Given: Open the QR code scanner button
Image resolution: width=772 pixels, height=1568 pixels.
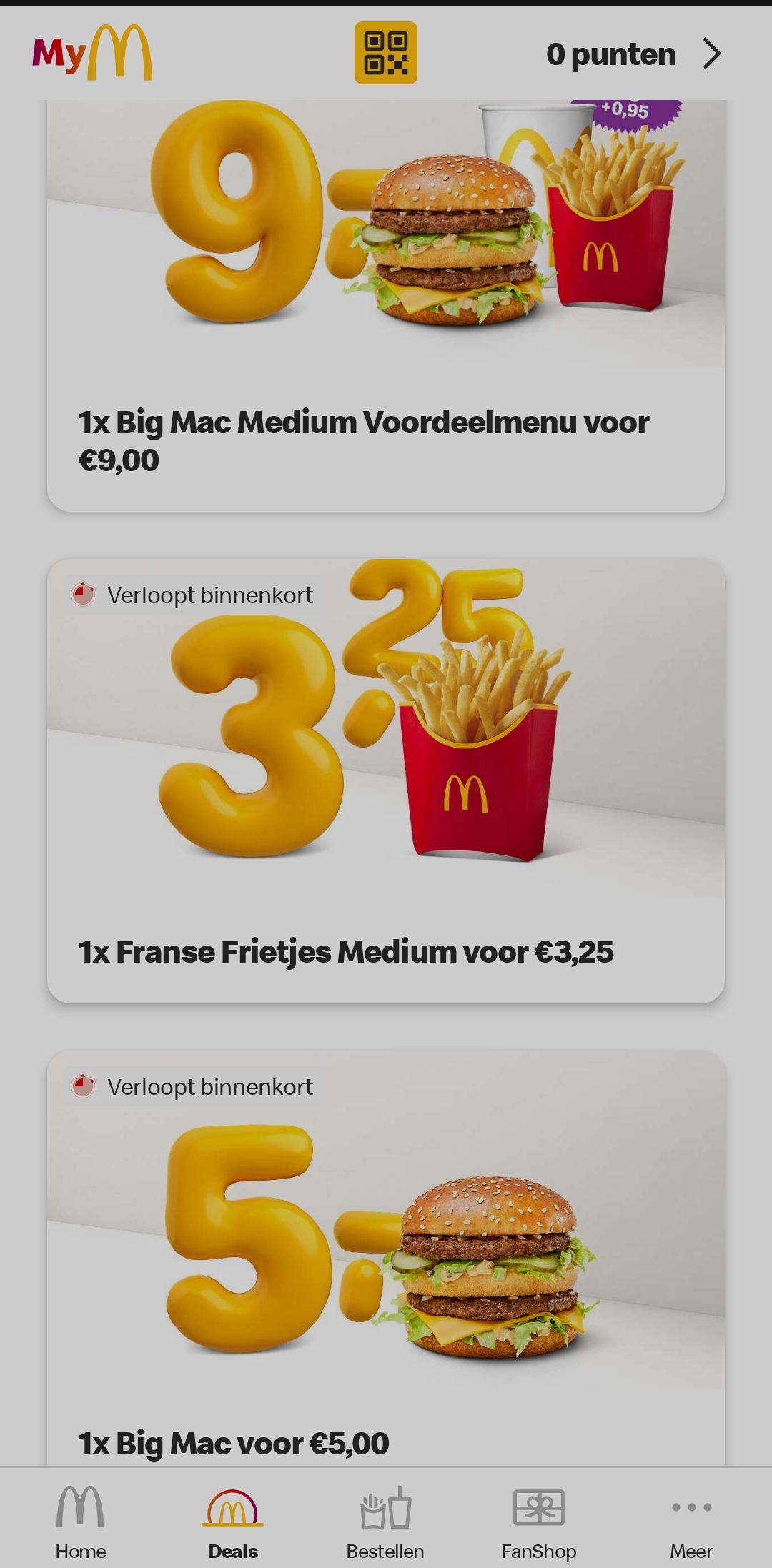Looking at the screenshot, I should [x=385, y=53].
